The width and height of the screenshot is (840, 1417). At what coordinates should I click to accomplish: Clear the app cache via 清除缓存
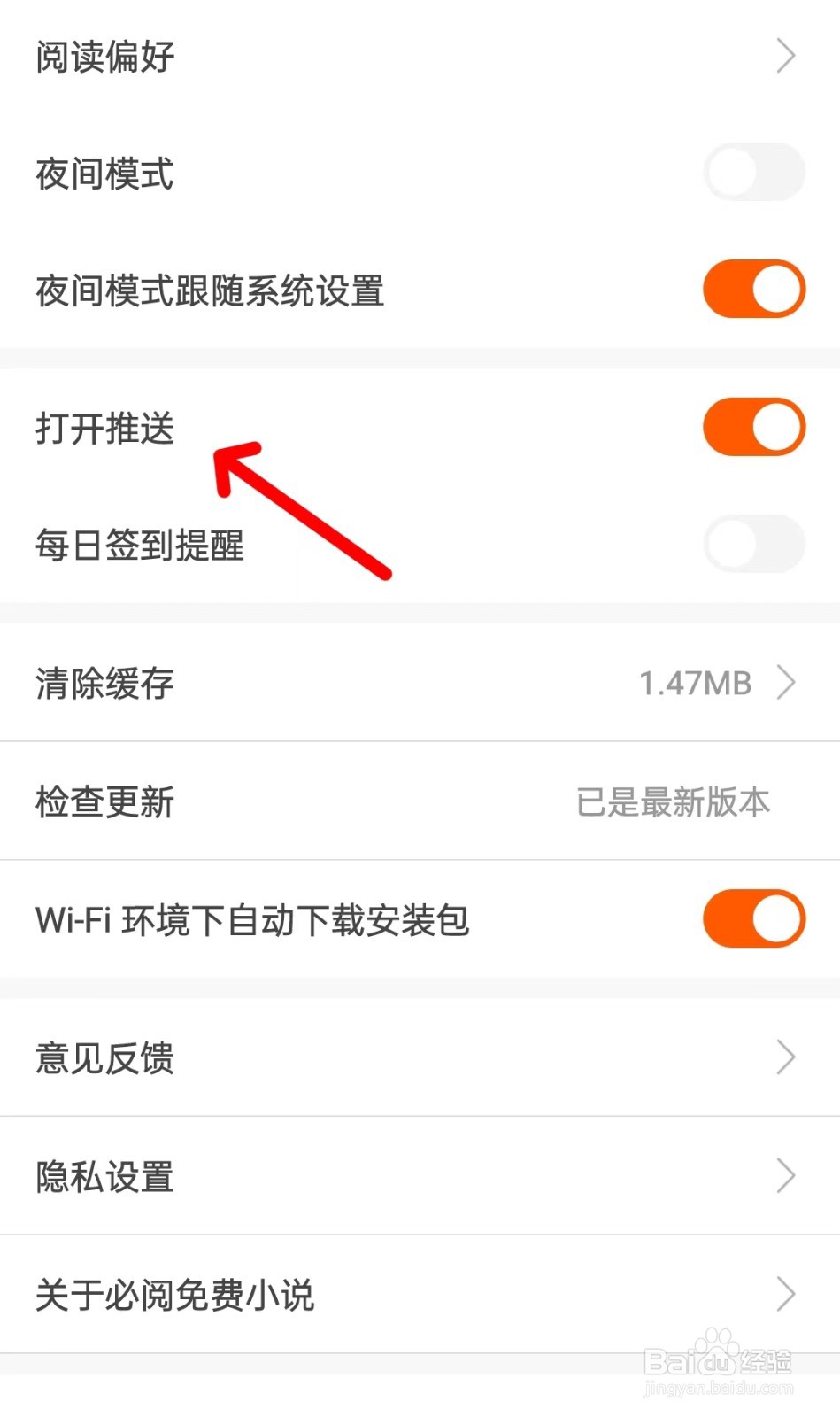pos(104,683)
